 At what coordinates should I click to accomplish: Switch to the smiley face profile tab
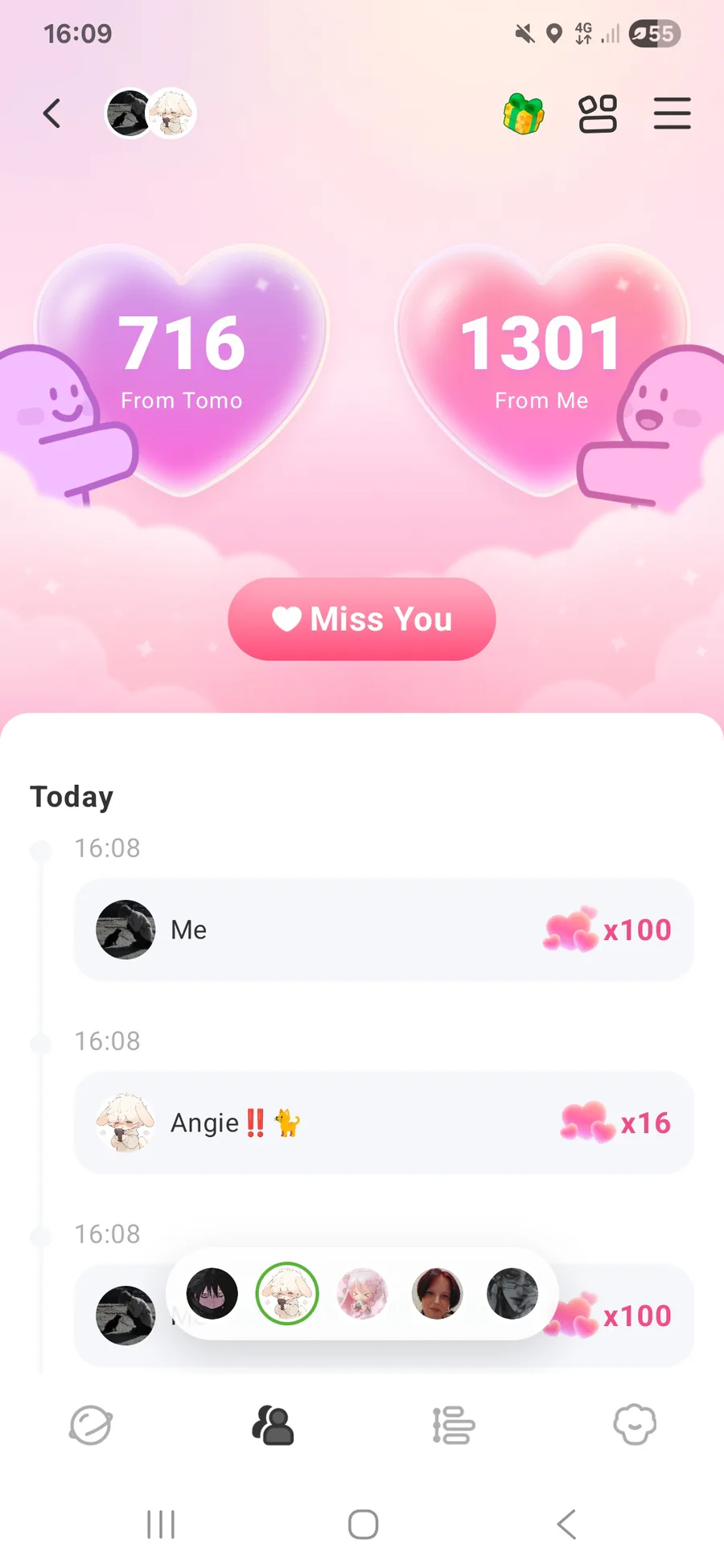pyautogui.click(x=635, y=1425)
